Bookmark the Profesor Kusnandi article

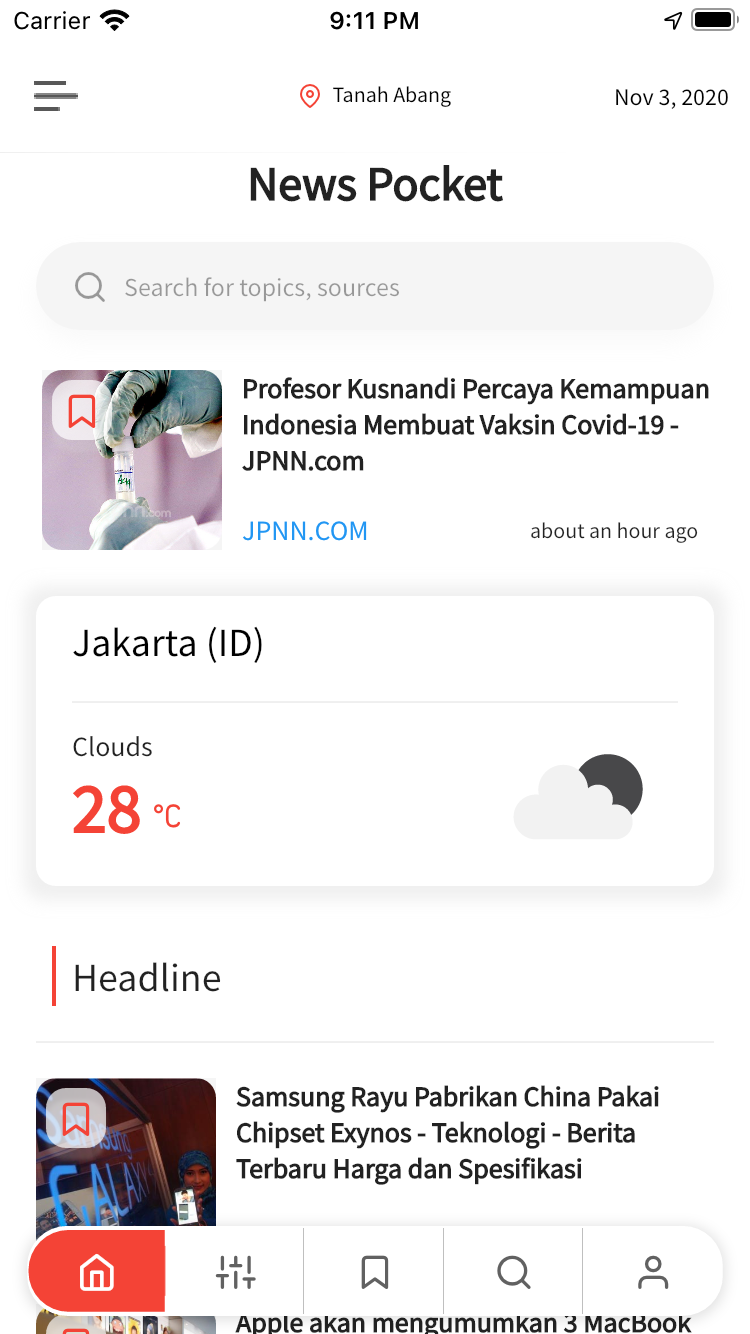[x=81, y=410]
